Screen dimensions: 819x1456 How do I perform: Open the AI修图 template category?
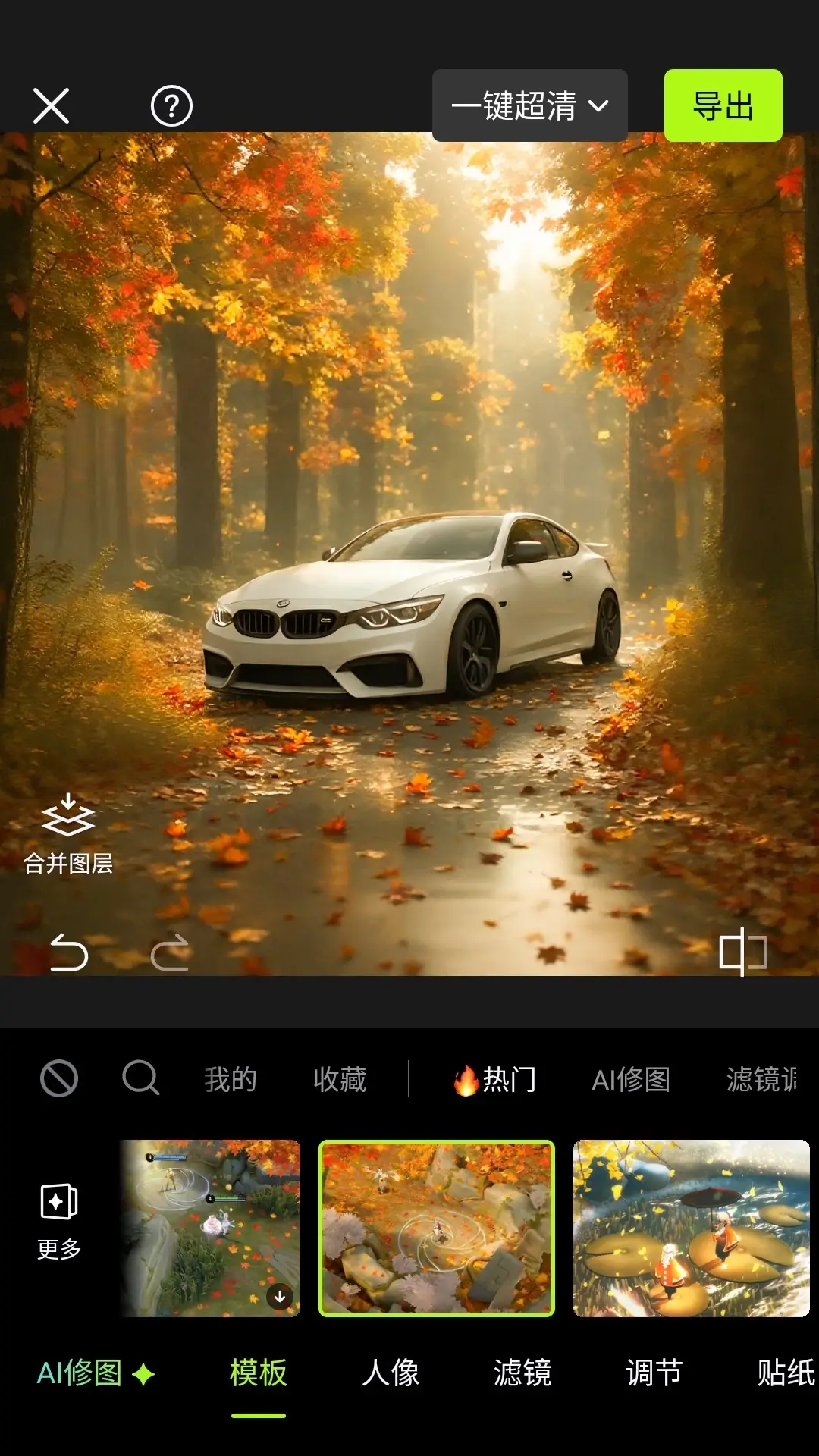(631, 1078)
